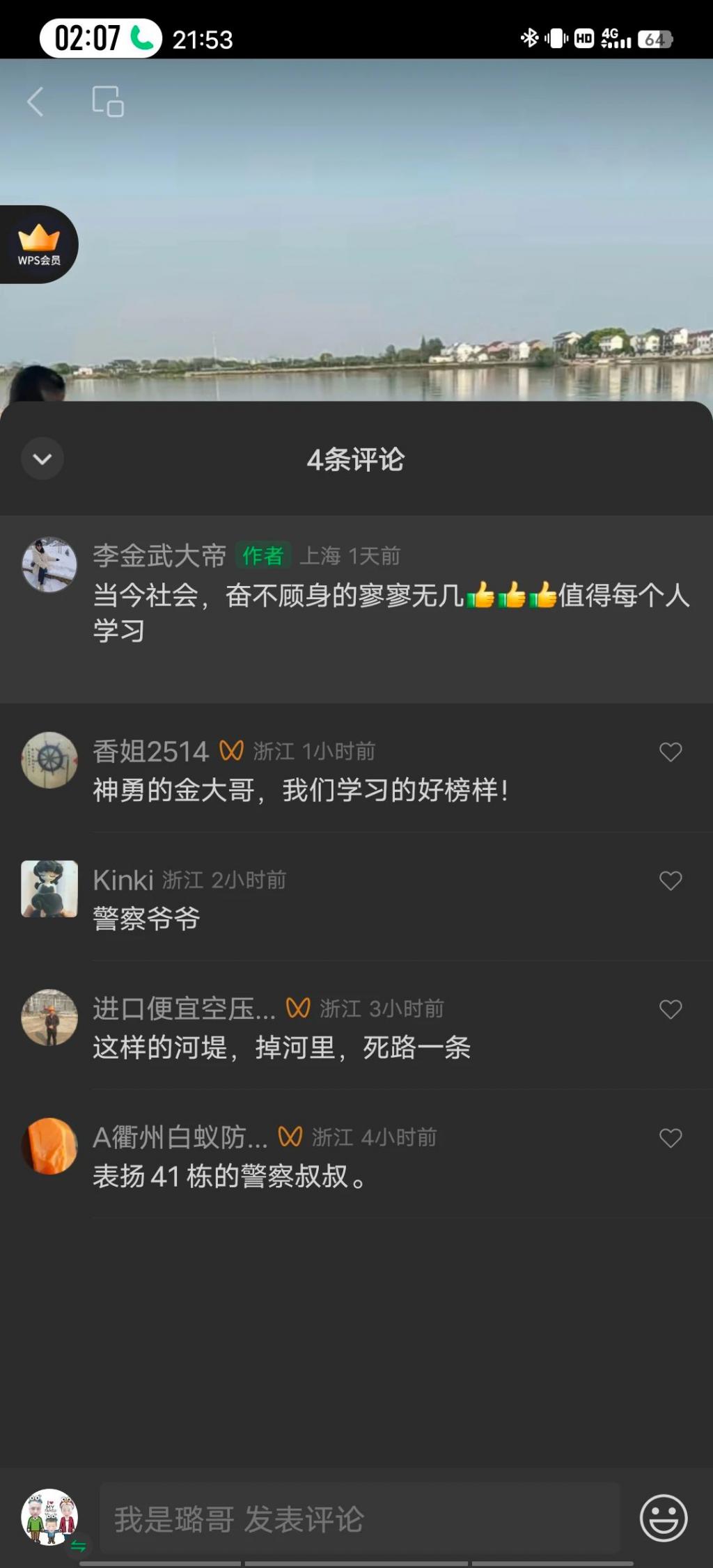Like the comment by A衢州白蚁防...
This screenshot has height=1568, width=713.
click(x=670, y=1138)
